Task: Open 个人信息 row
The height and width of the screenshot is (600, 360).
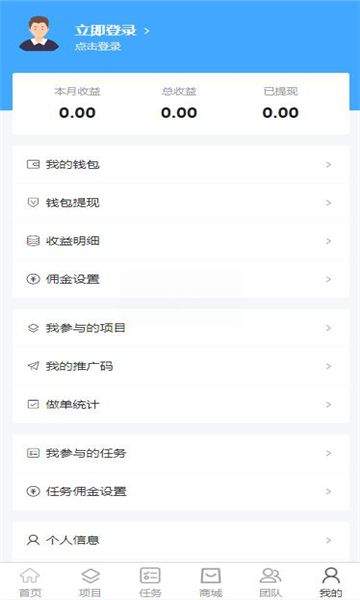Action: (181, 540)
